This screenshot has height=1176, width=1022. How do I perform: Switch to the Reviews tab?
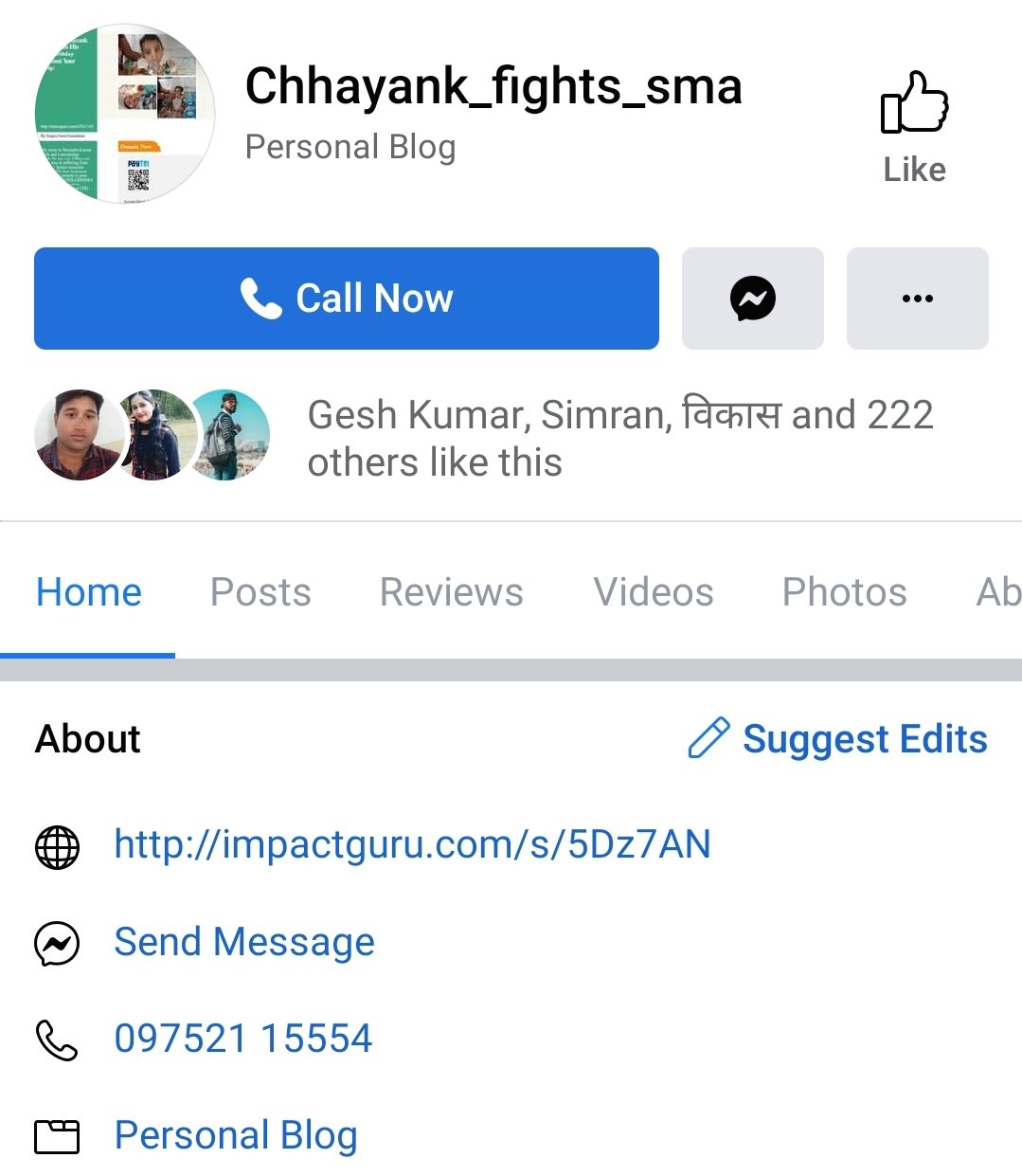(451, 592)
